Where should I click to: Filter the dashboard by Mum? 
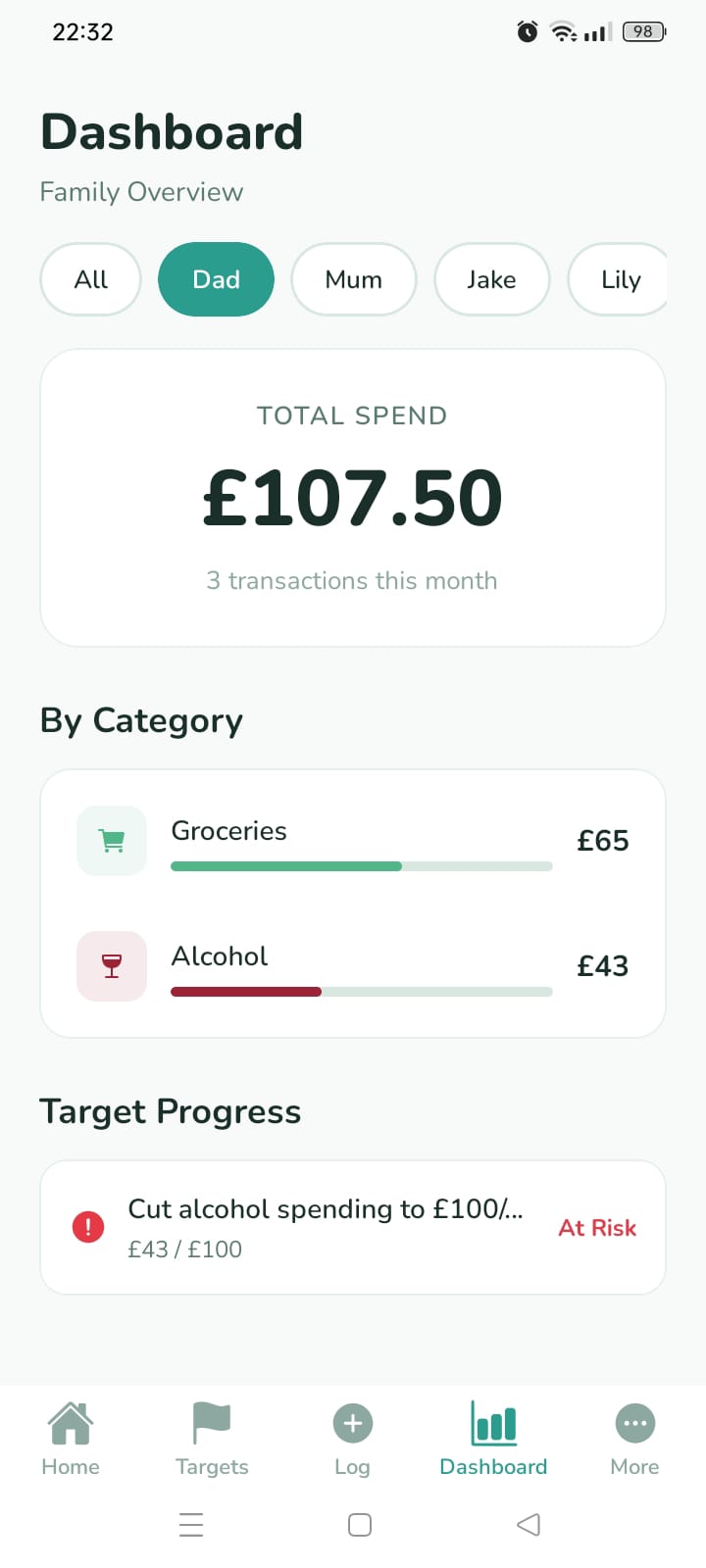(x=353, y=279)
